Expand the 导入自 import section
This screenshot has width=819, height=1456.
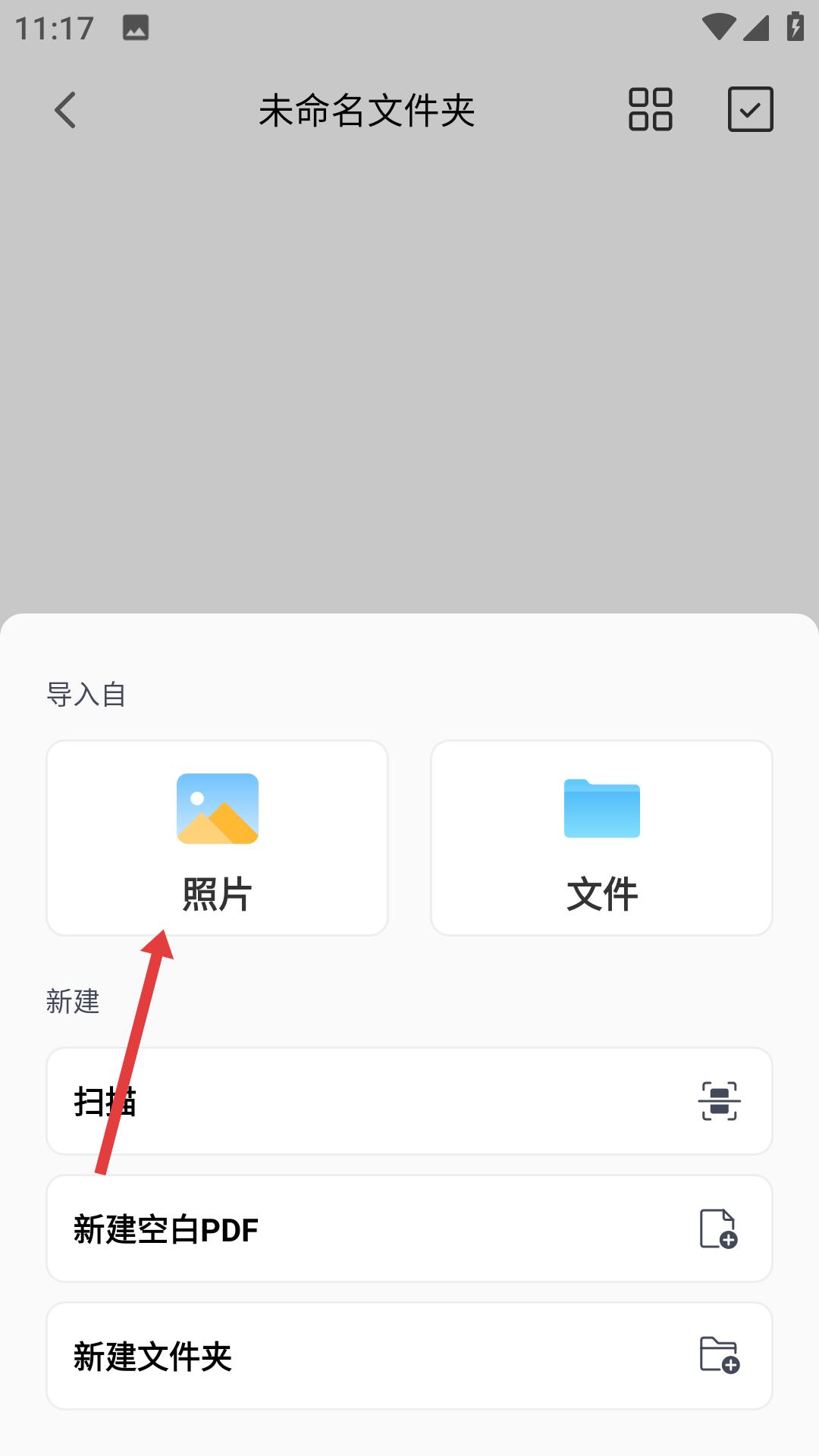pos(86,695)
